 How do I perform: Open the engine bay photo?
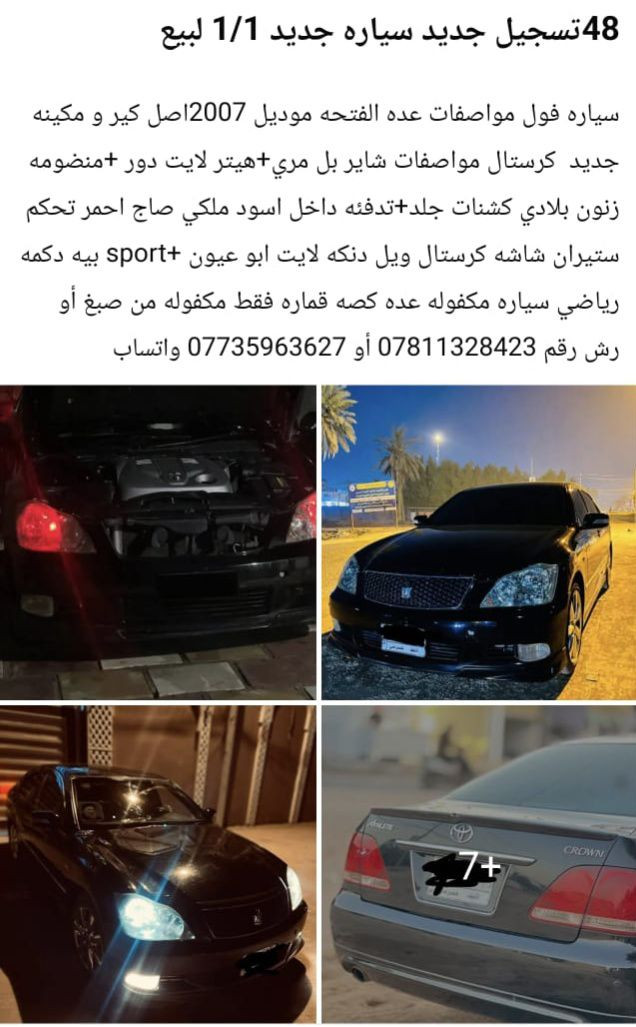pyautogui.click(x=158, y=542)
